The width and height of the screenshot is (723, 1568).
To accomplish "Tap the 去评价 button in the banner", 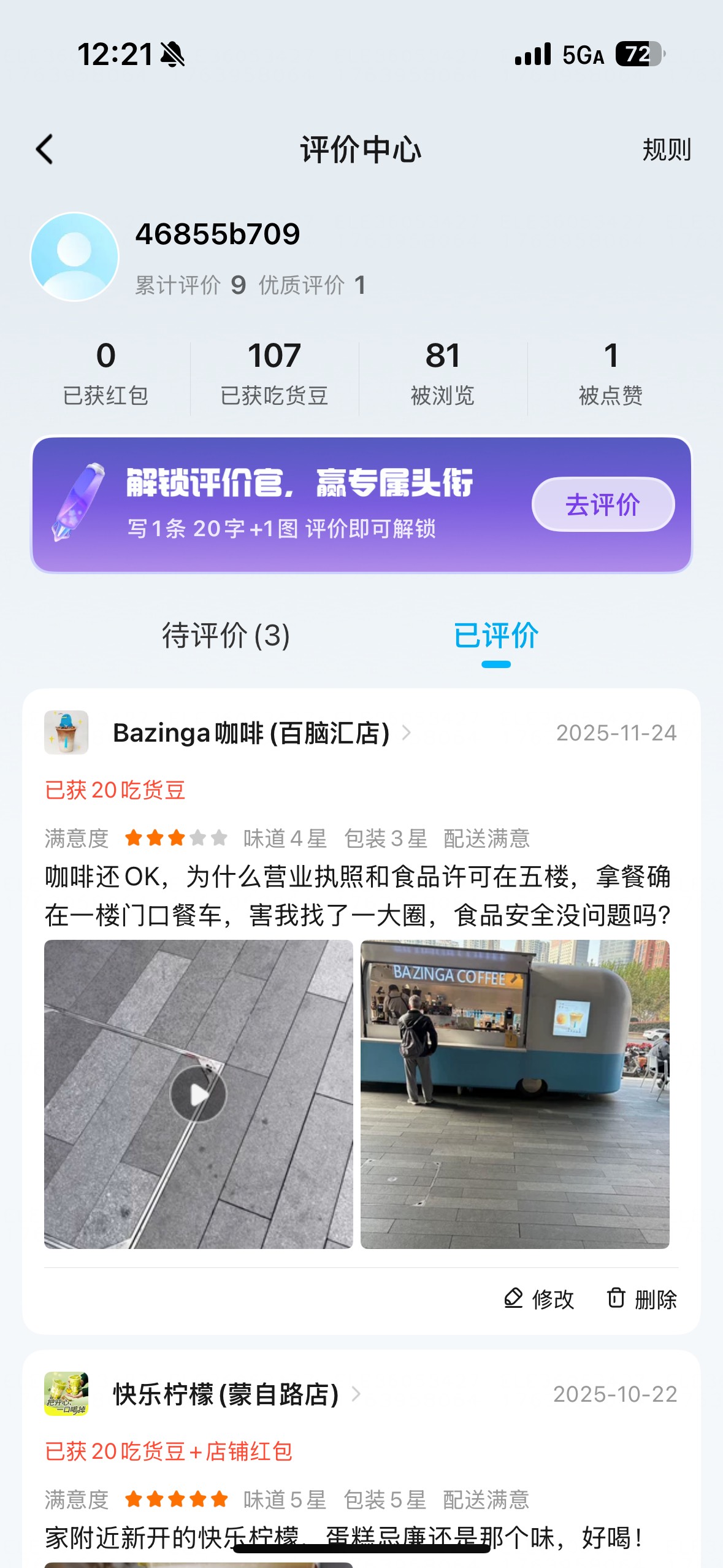I will (602, 505).
